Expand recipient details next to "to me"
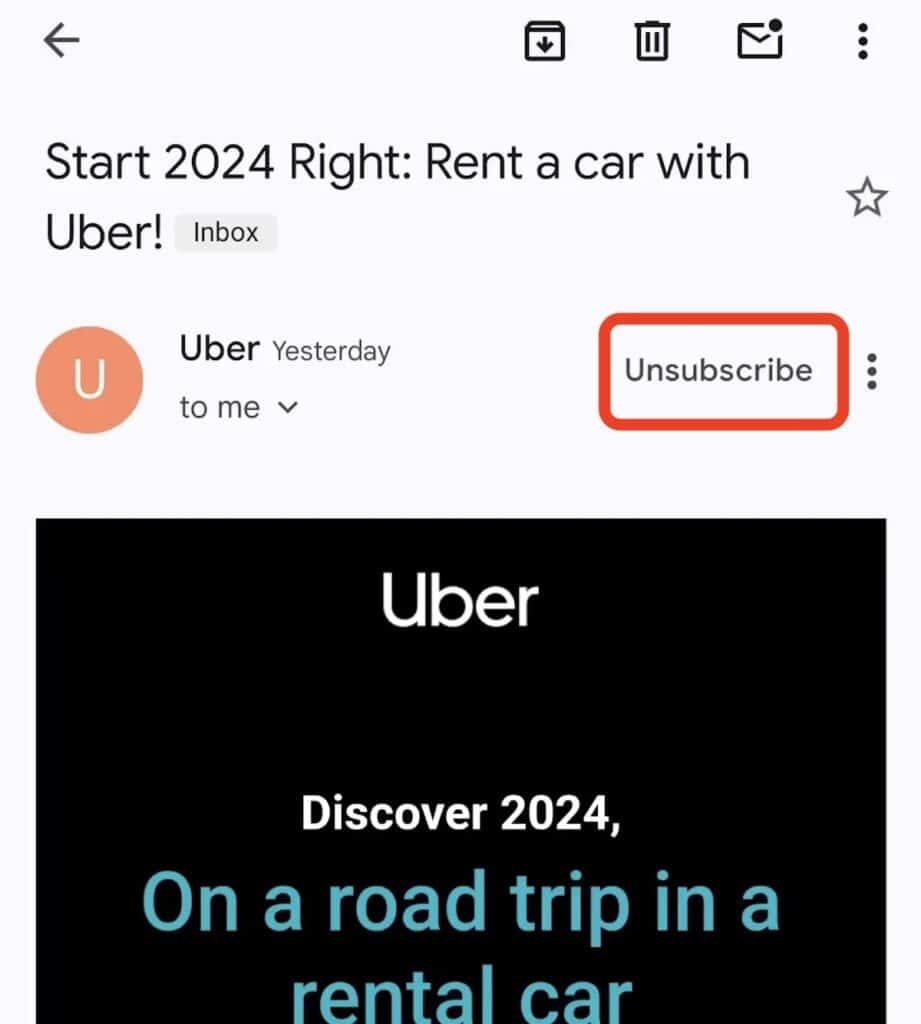 [x=288, y=408]
